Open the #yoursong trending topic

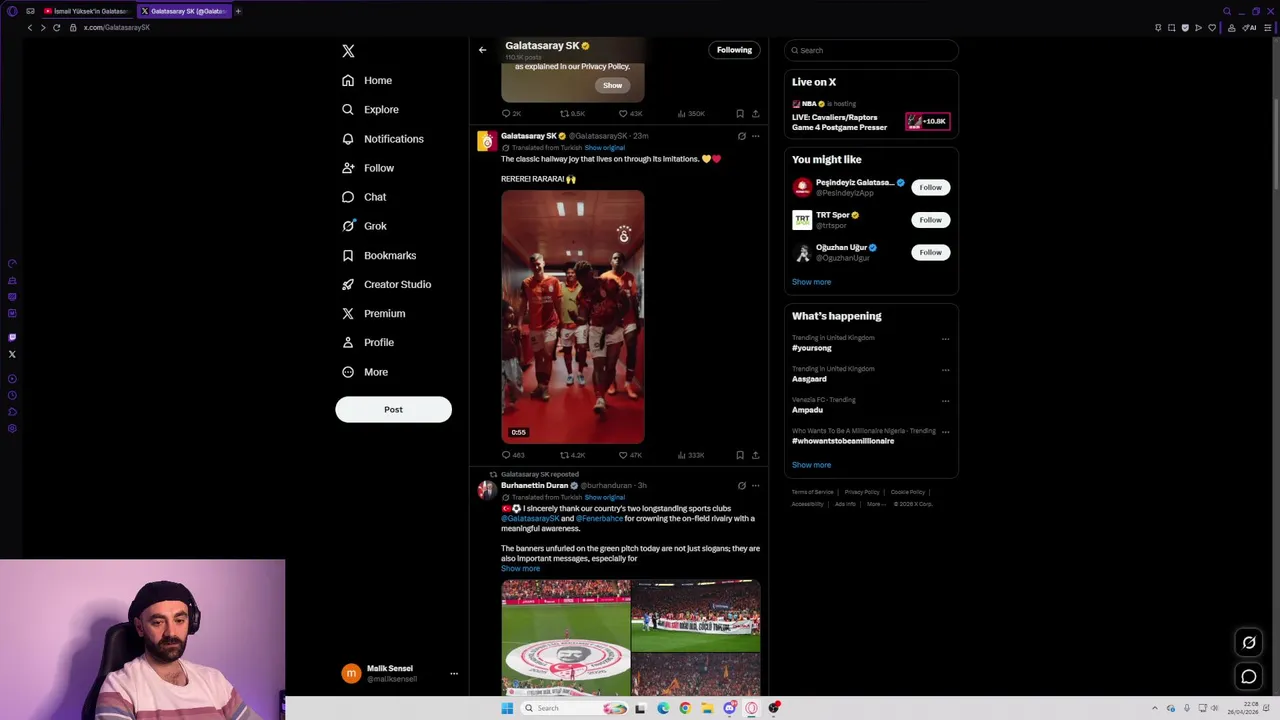812,348
